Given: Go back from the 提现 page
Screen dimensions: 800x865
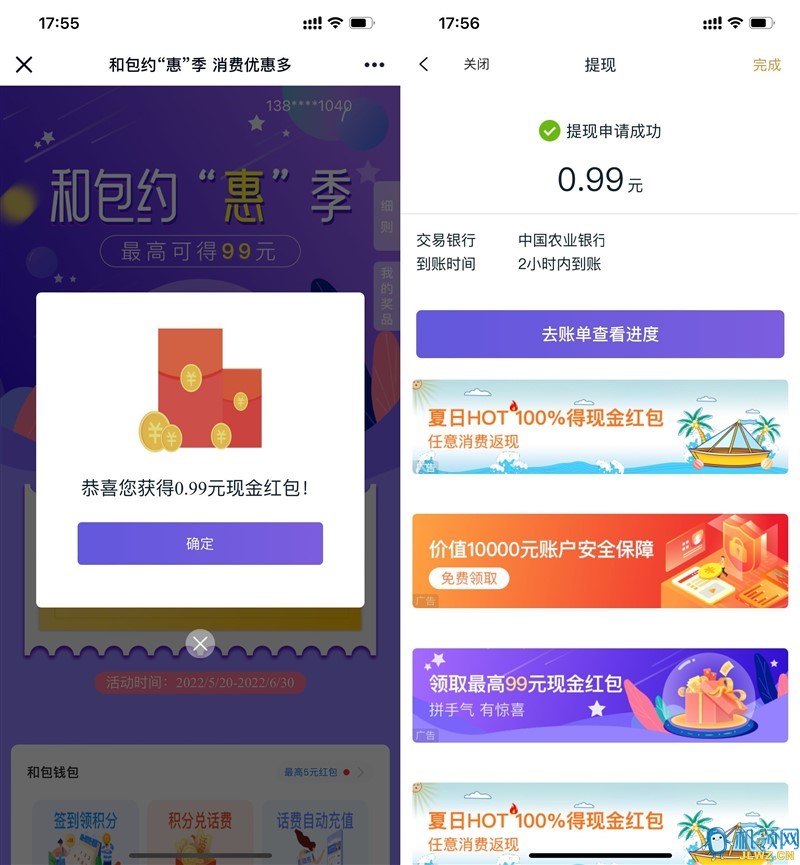Looking at the screenshot, I should click(424, 65).
